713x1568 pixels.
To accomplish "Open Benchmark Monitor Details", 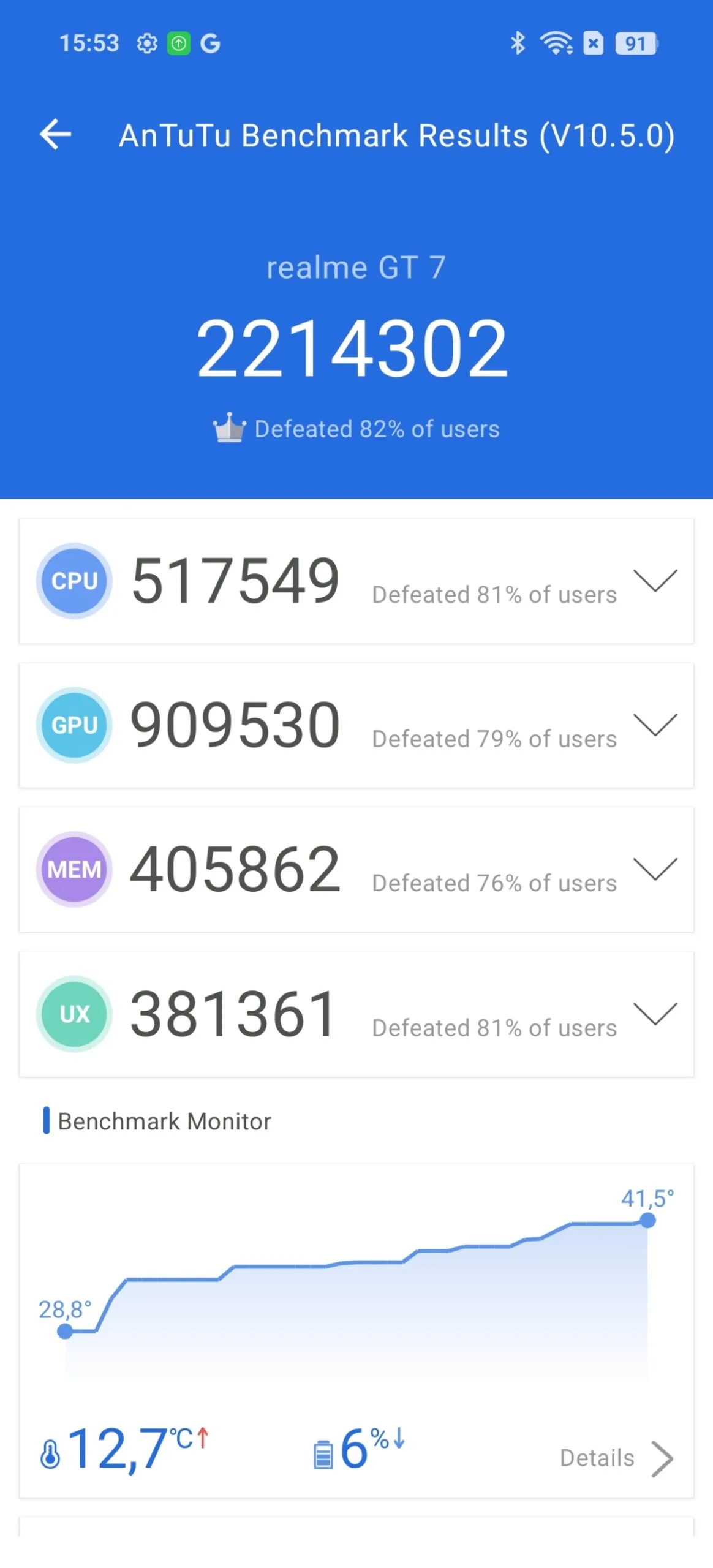I will point(616,1458).
